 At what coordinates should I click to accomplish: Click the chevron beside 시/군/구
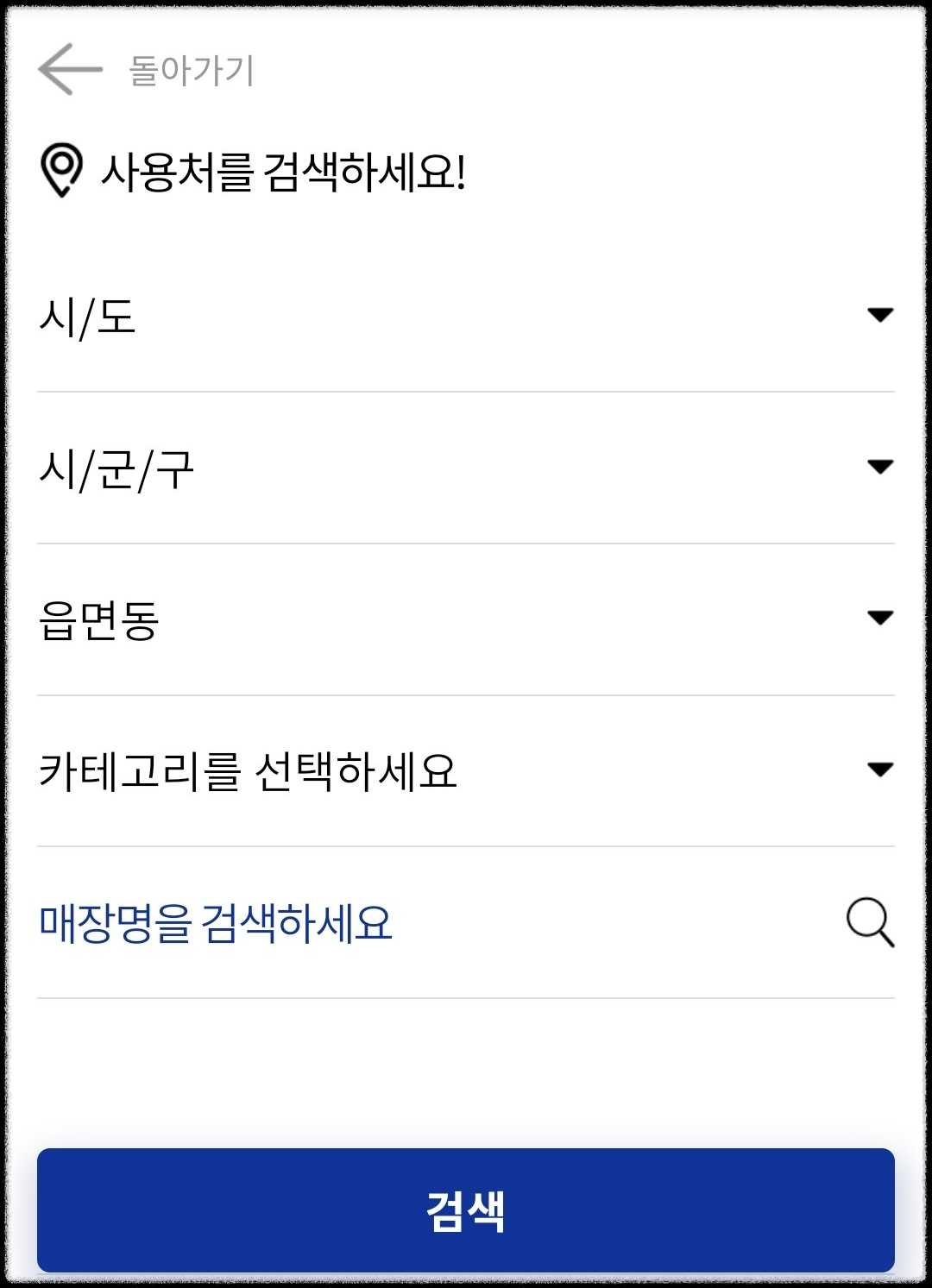click(x=879, y=467)
